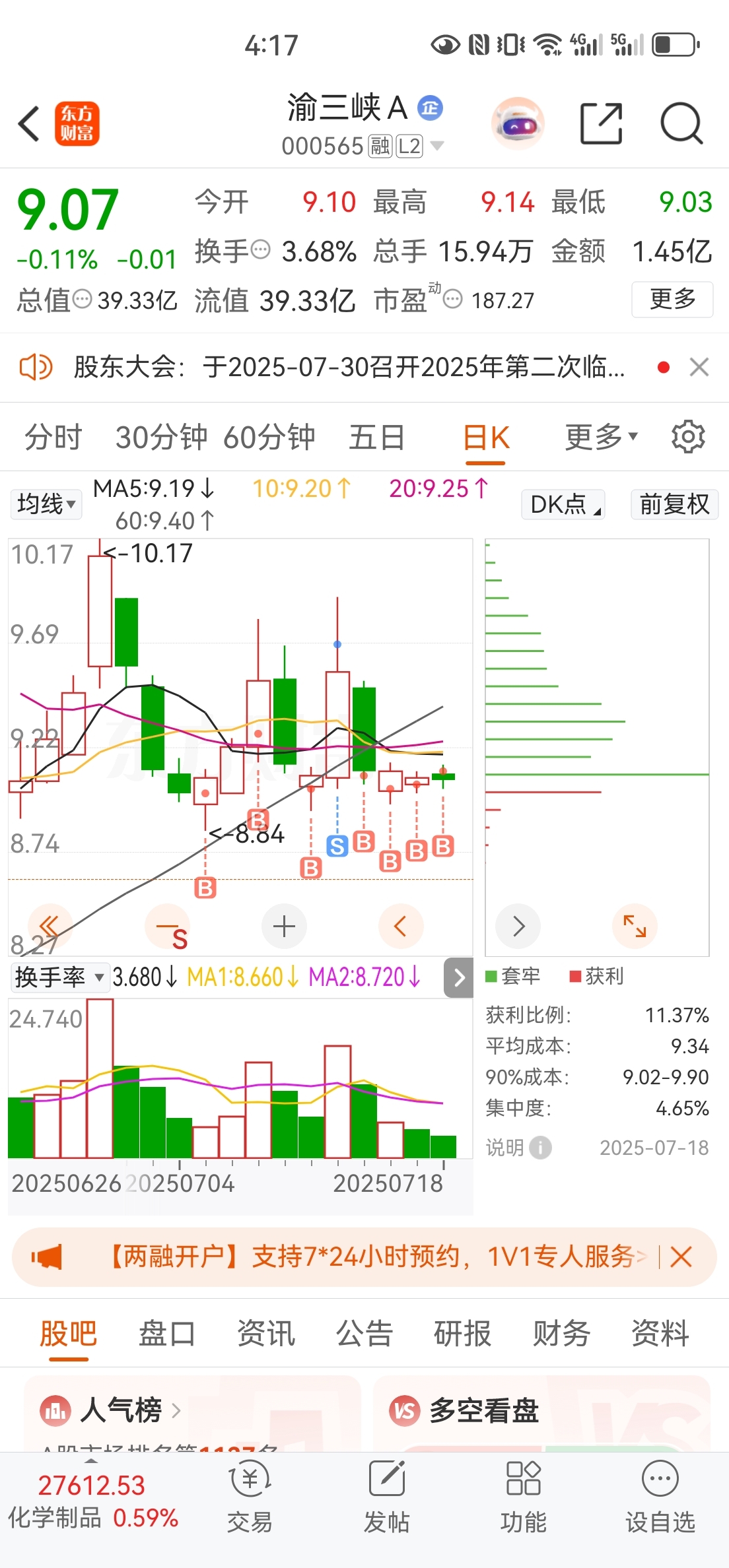Switch to the 五日 chart
The height and width of the screenshot is (1568, 729).
(x=377, y=438)
